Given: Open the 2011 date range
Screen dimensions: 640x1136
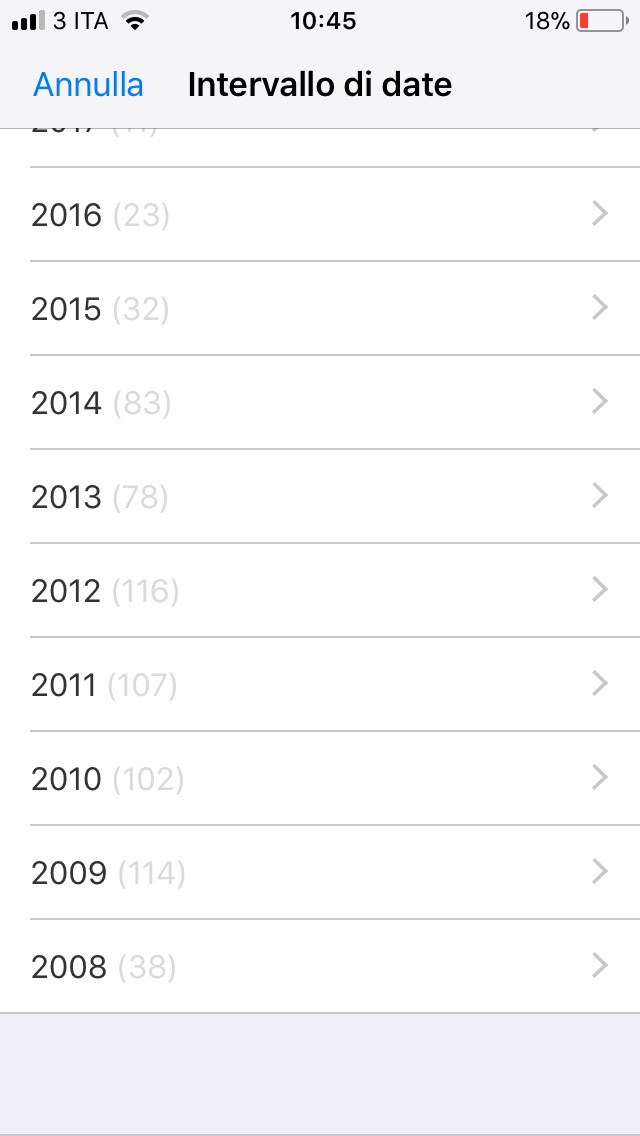Looking at the screenshot, I should click(320, 684).
